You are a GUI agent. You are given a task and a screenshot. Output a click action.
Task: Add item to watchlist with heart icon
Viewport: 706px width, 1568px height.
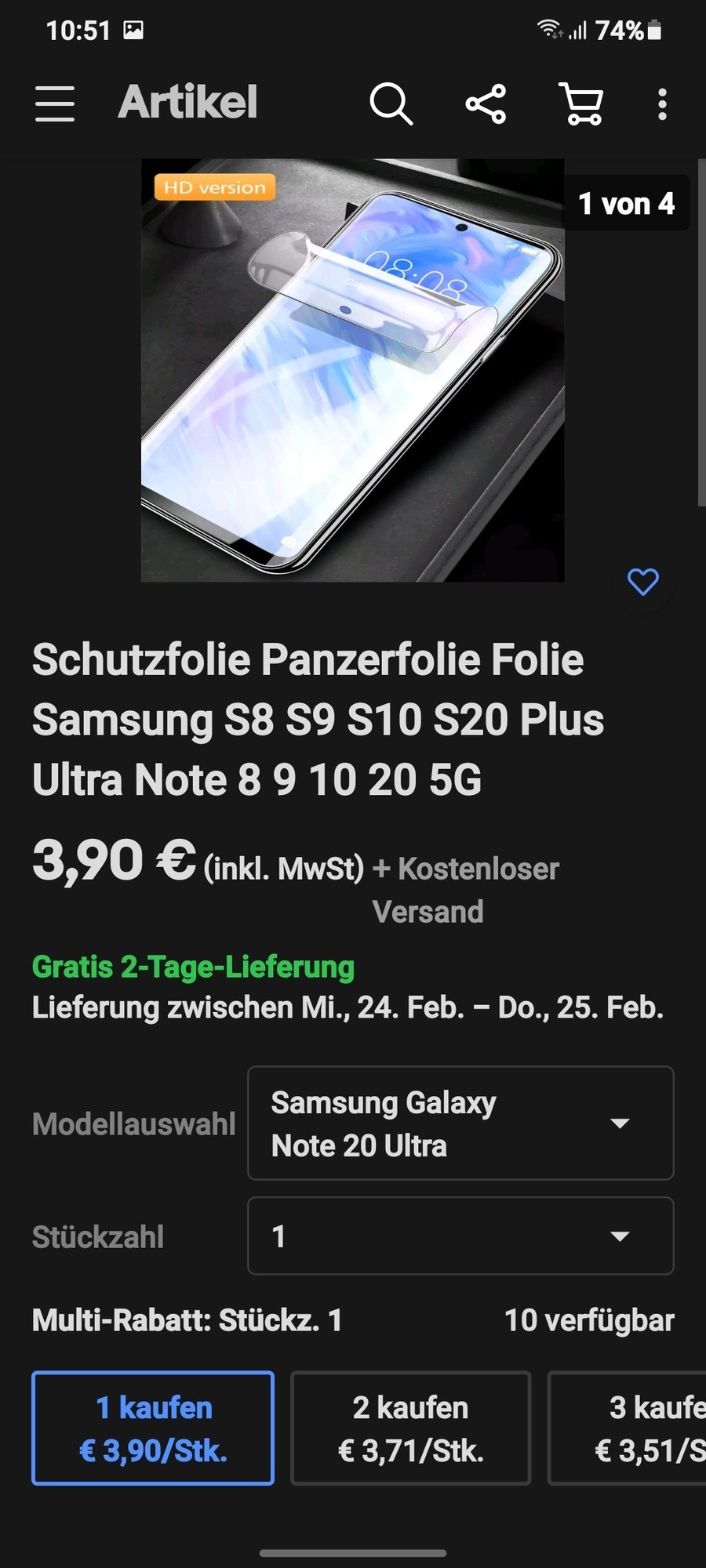(x=642, y=582)
